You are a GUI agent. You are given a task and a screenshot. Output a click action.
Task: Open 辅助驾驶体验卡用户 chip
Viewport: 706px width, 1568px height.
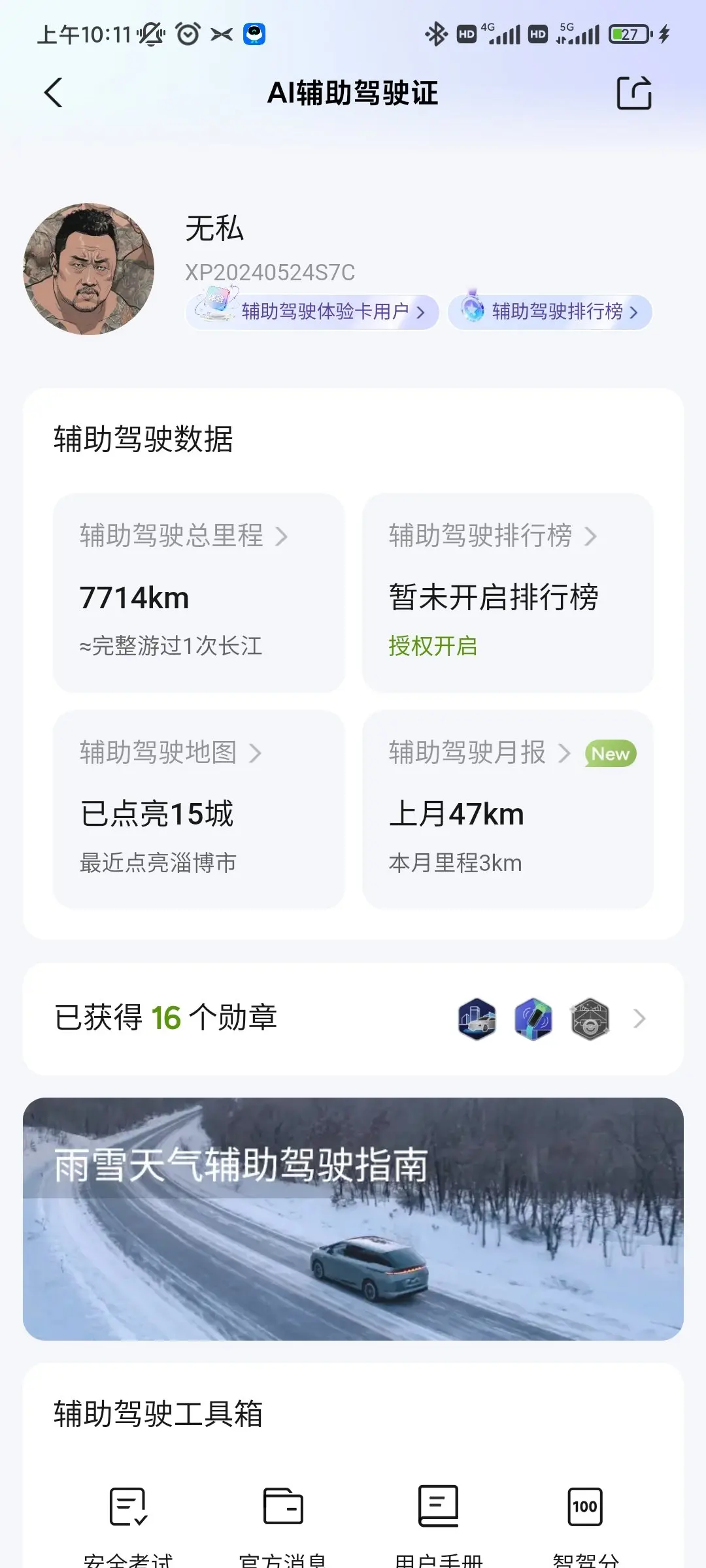coord(312,312)
